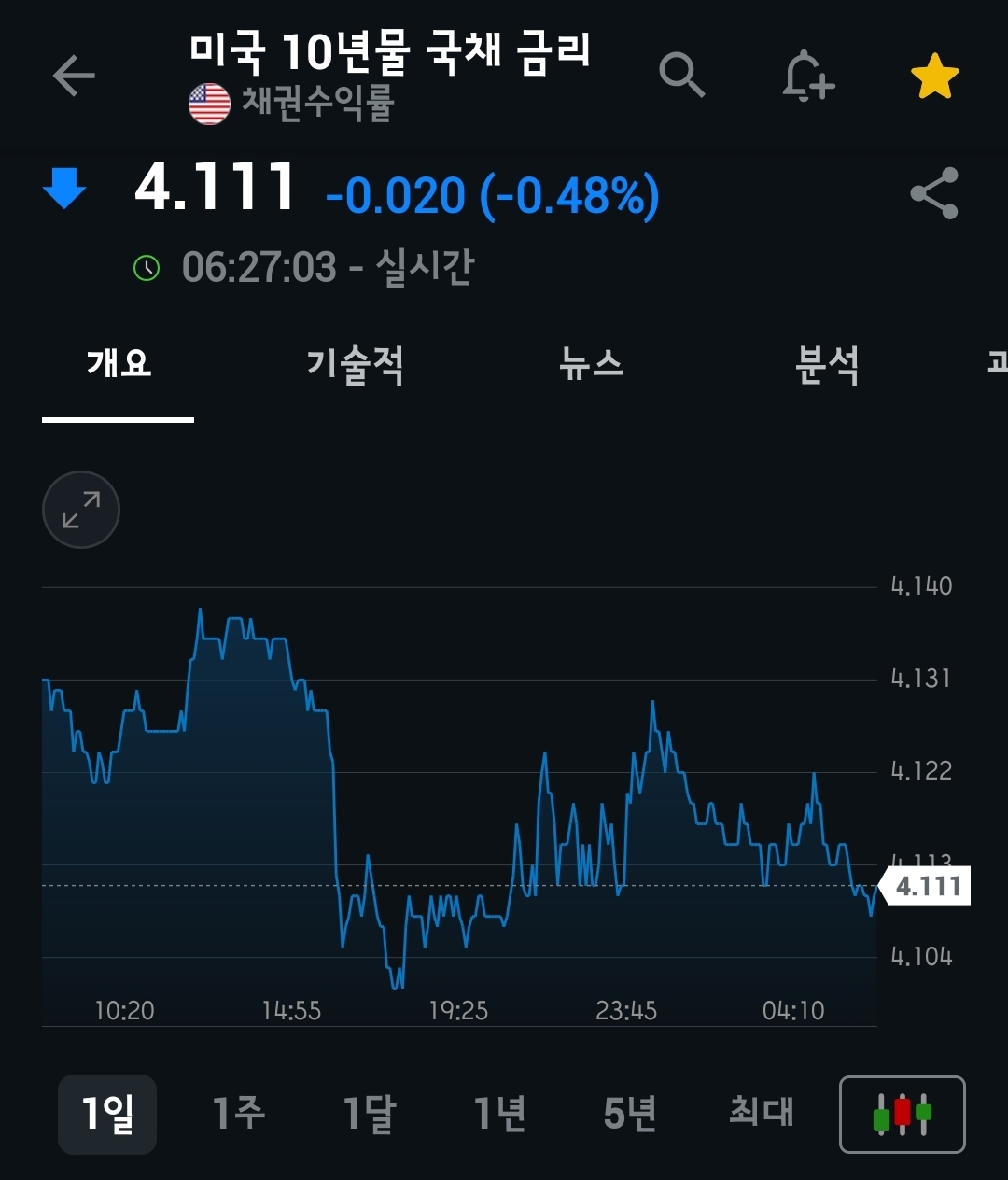Show the 1년 chart range
1008x1180 pixels.
500,1114
